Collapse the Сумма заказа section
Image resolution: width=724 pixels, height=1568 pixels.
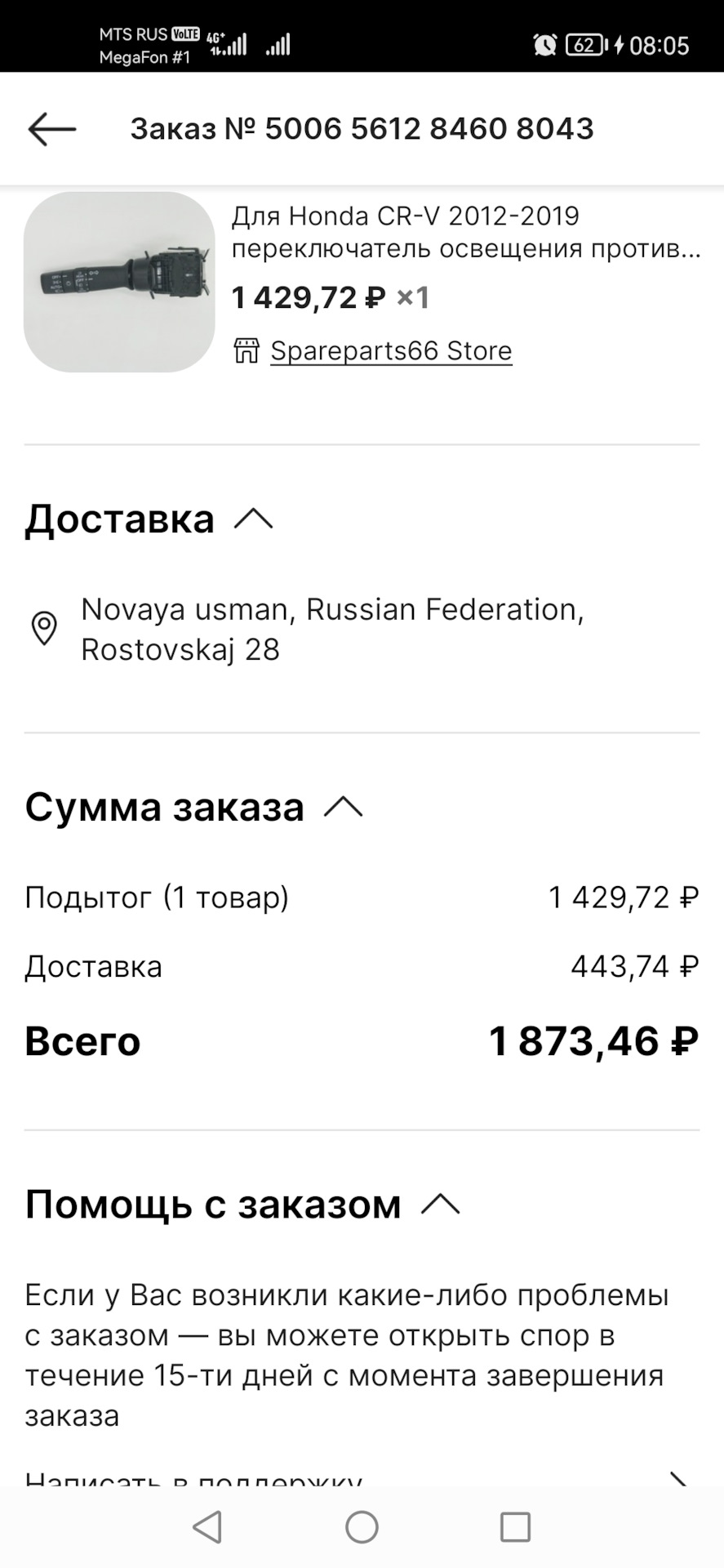346,807
